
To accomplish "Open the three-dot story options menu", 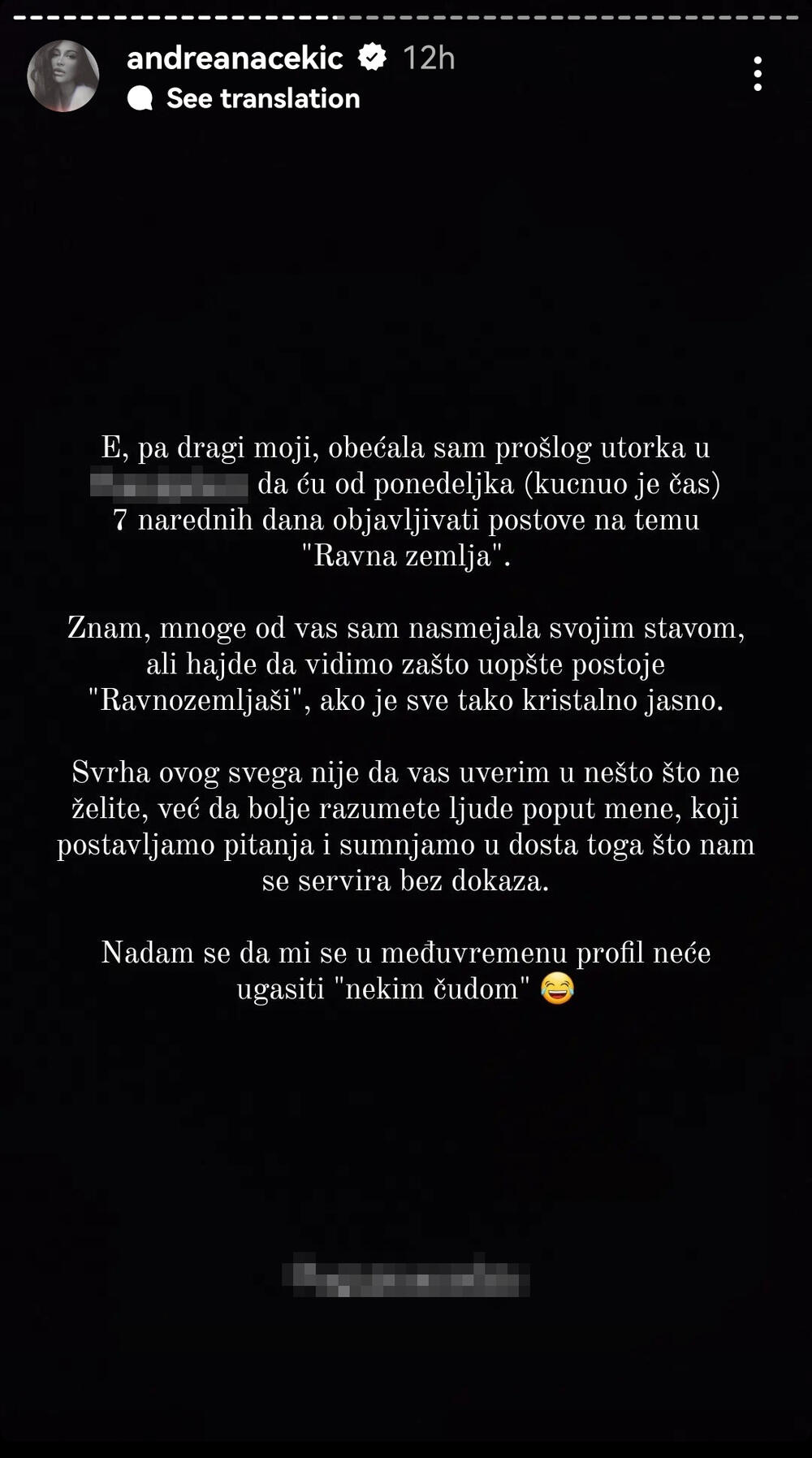I will pyautogui.click(x=757, y=74).
